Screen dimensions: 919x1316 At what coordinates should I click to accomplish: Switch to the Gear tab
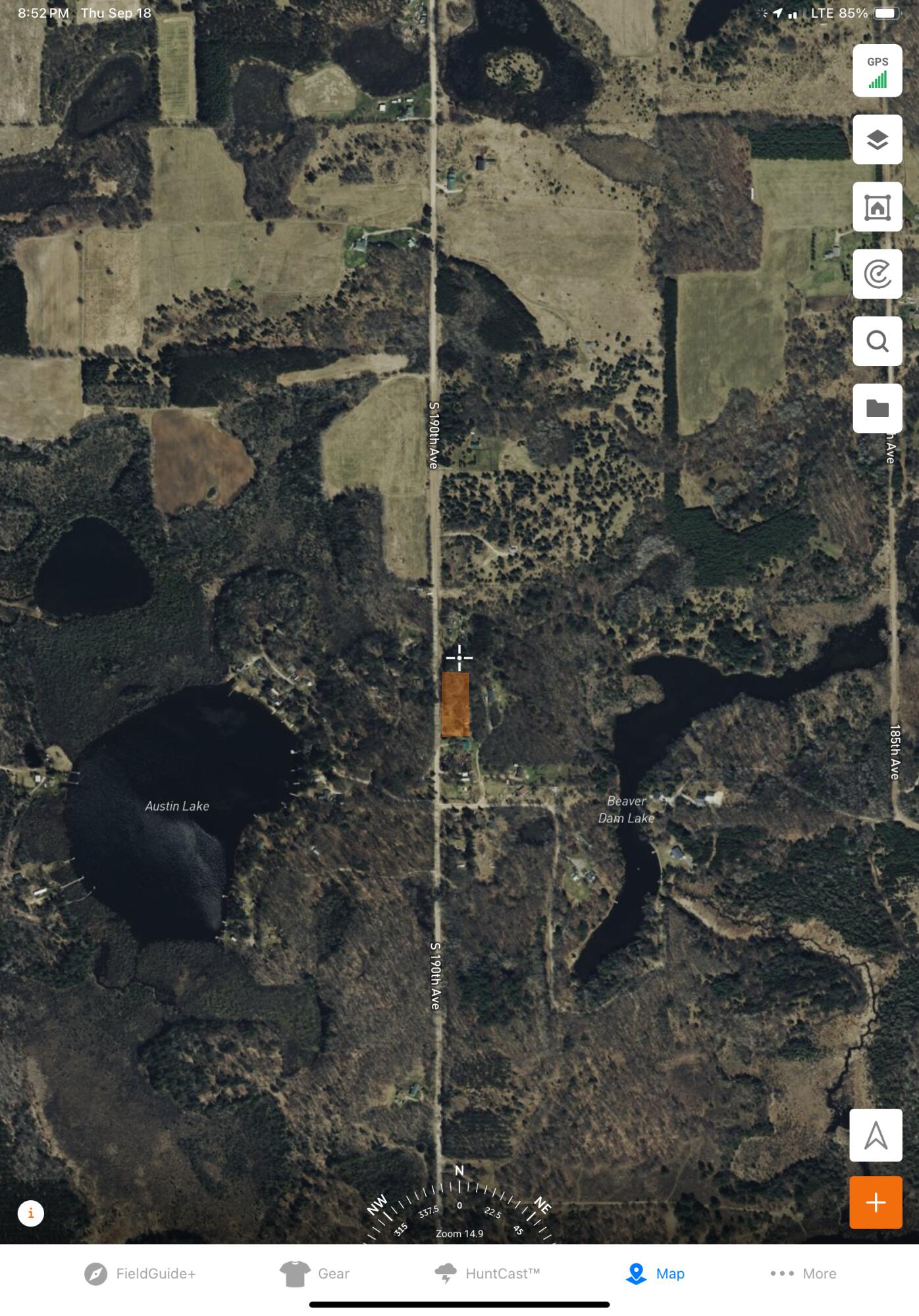[315, 1274]
